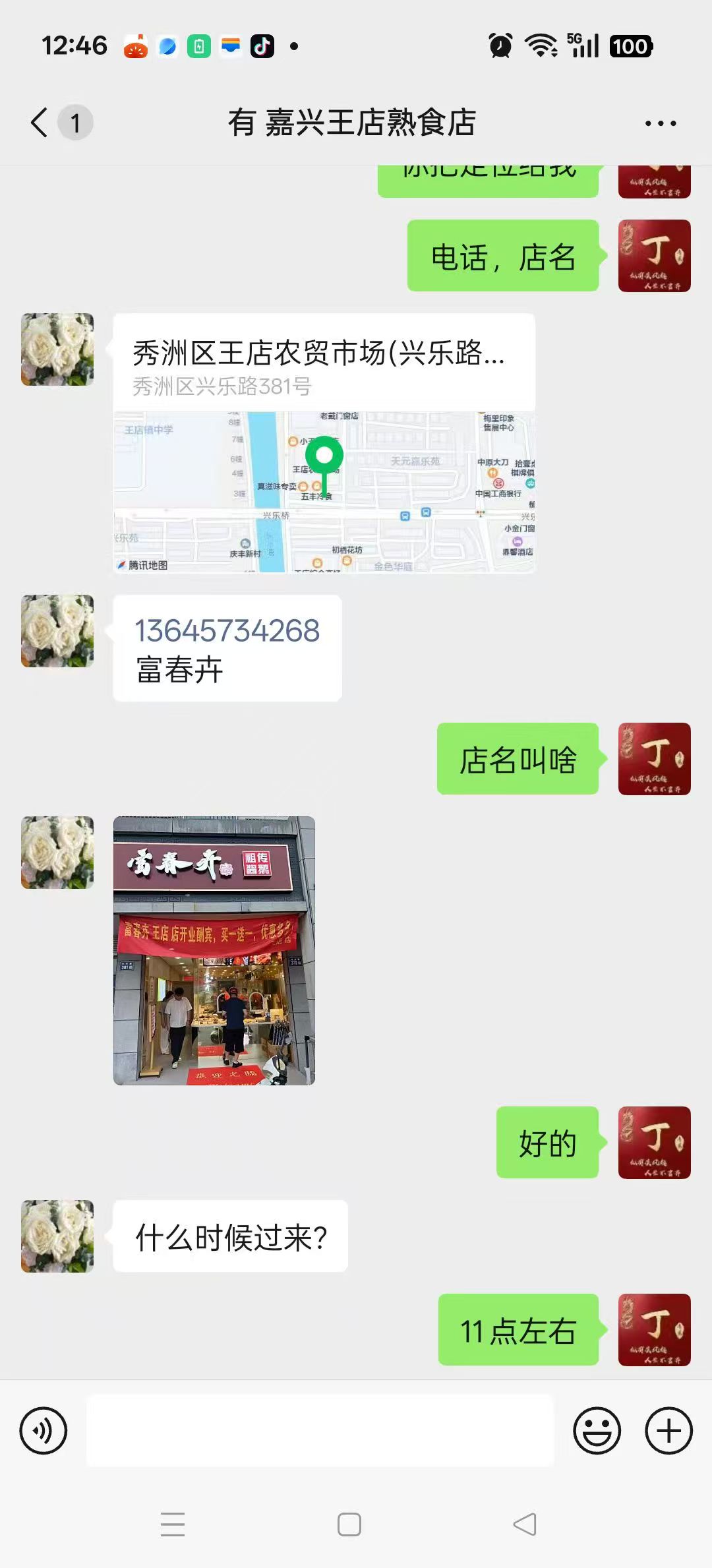Tap the unread count badge next to back arrow

tap(74, 123)
